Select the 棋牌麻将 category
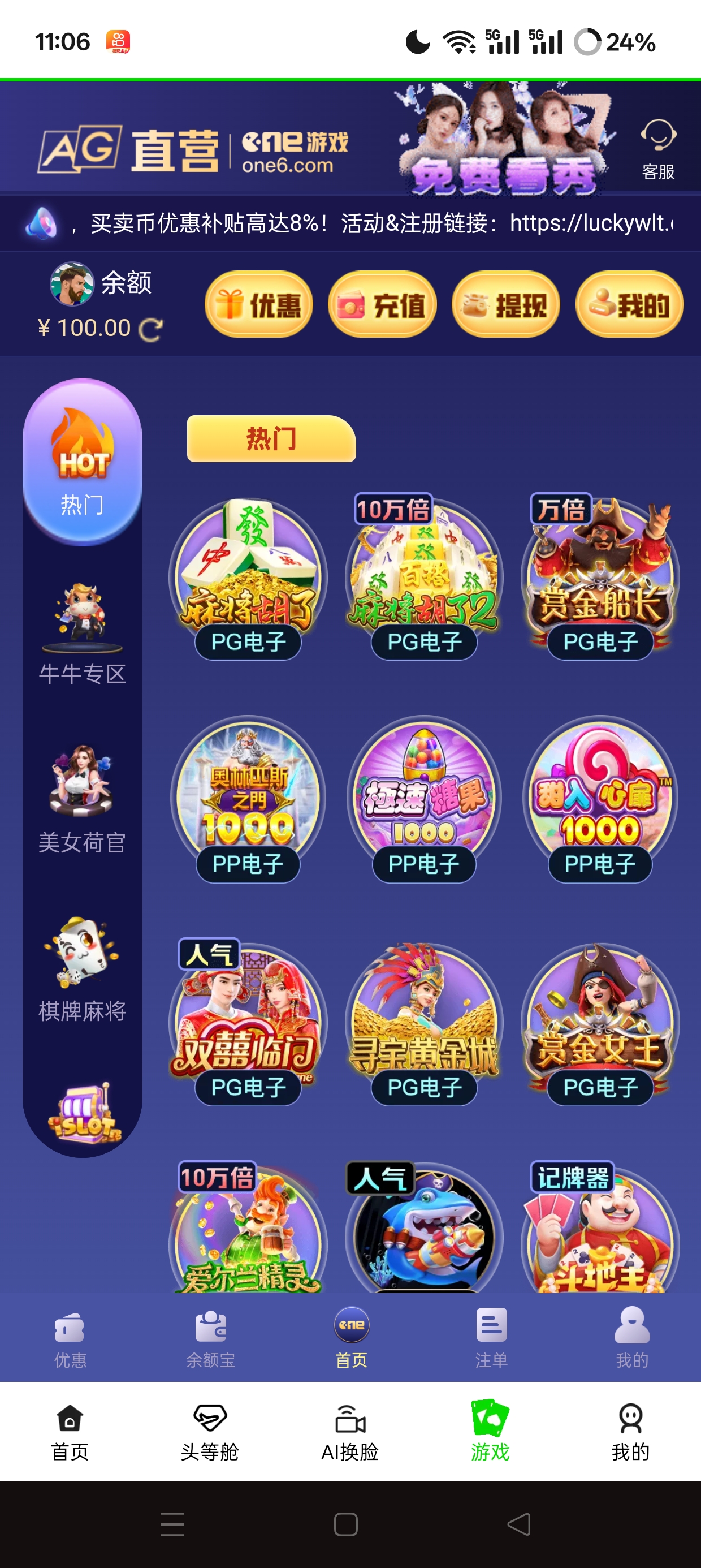701x1568 pixels. pyautogui.click(x=82, y=968)
